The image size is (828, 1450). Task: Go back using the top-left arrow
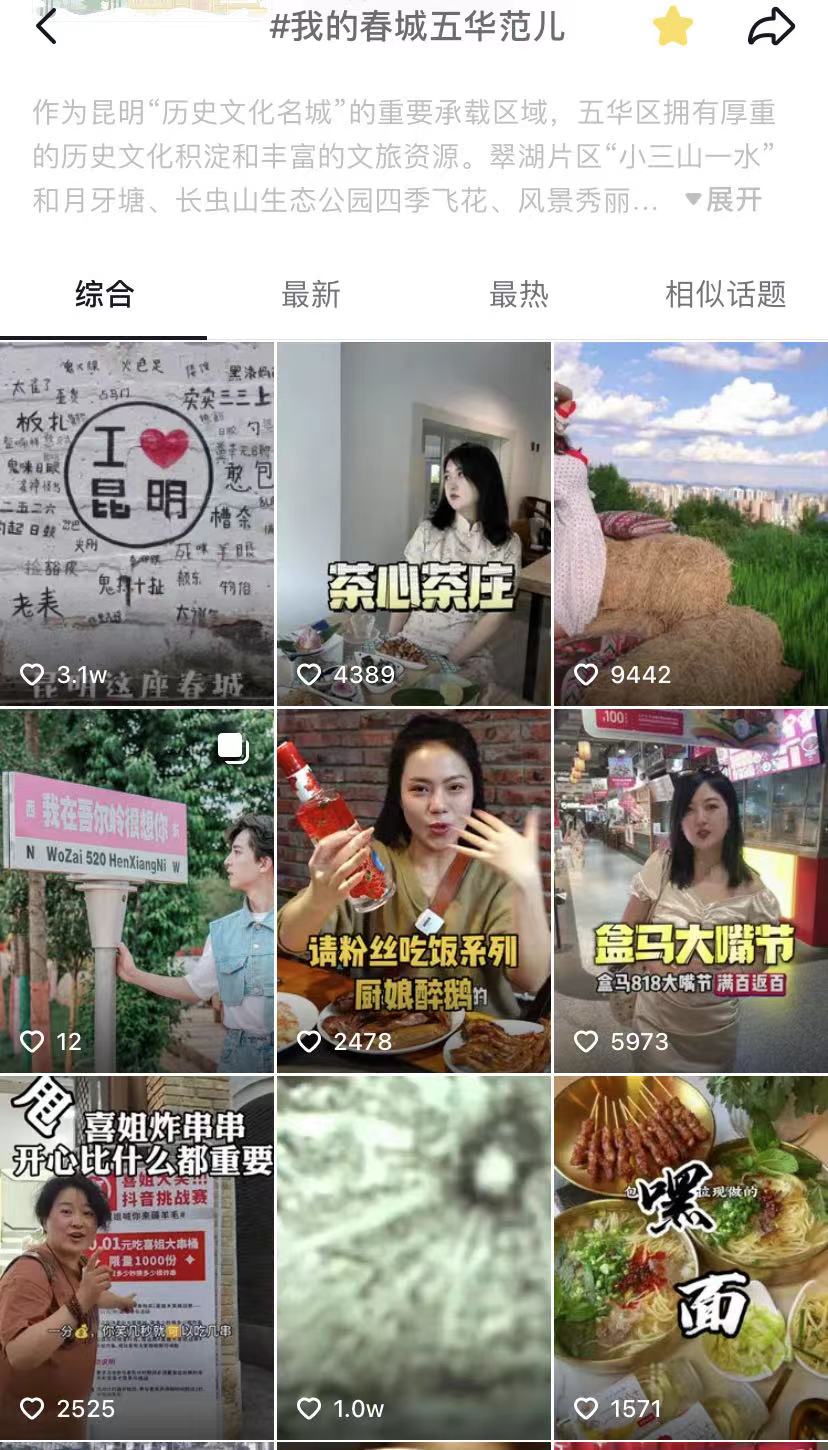point(46,27)
